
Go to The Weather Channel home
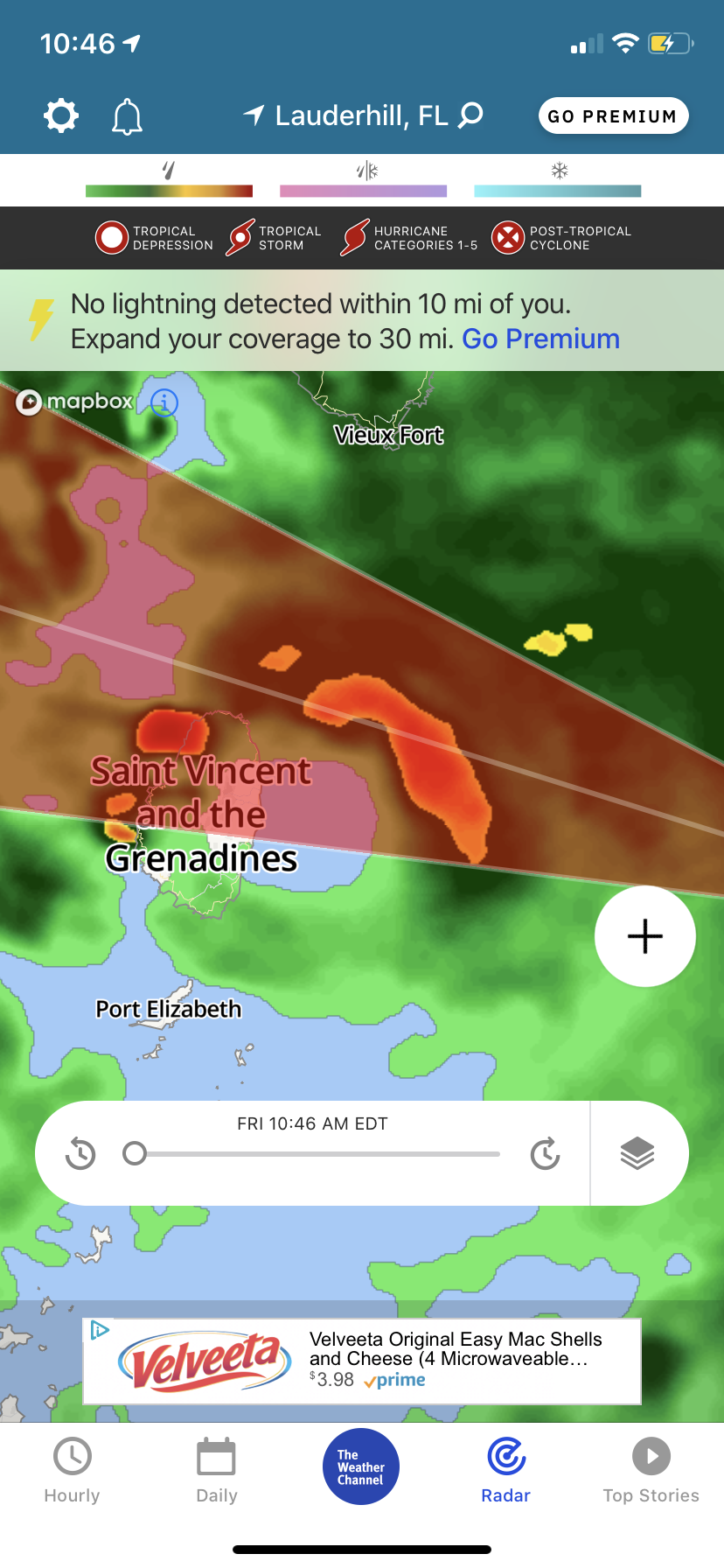click(361, 1466)
